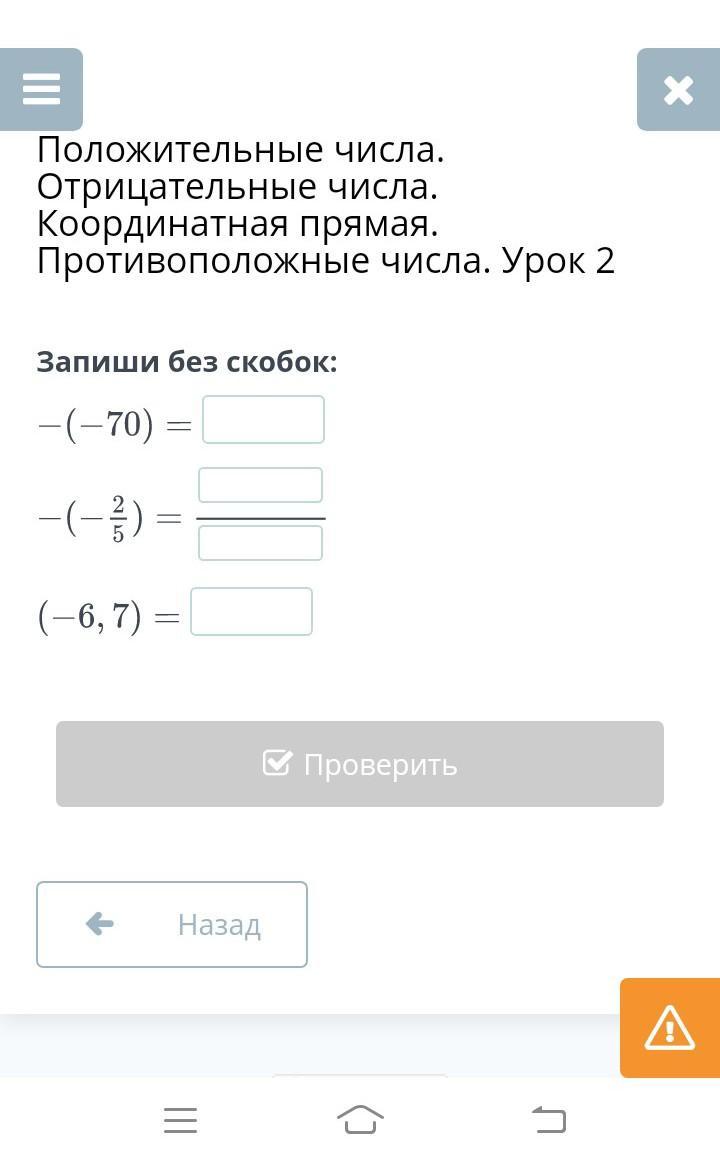
Task: Tap the Проверить button
Action: [360, 764]
